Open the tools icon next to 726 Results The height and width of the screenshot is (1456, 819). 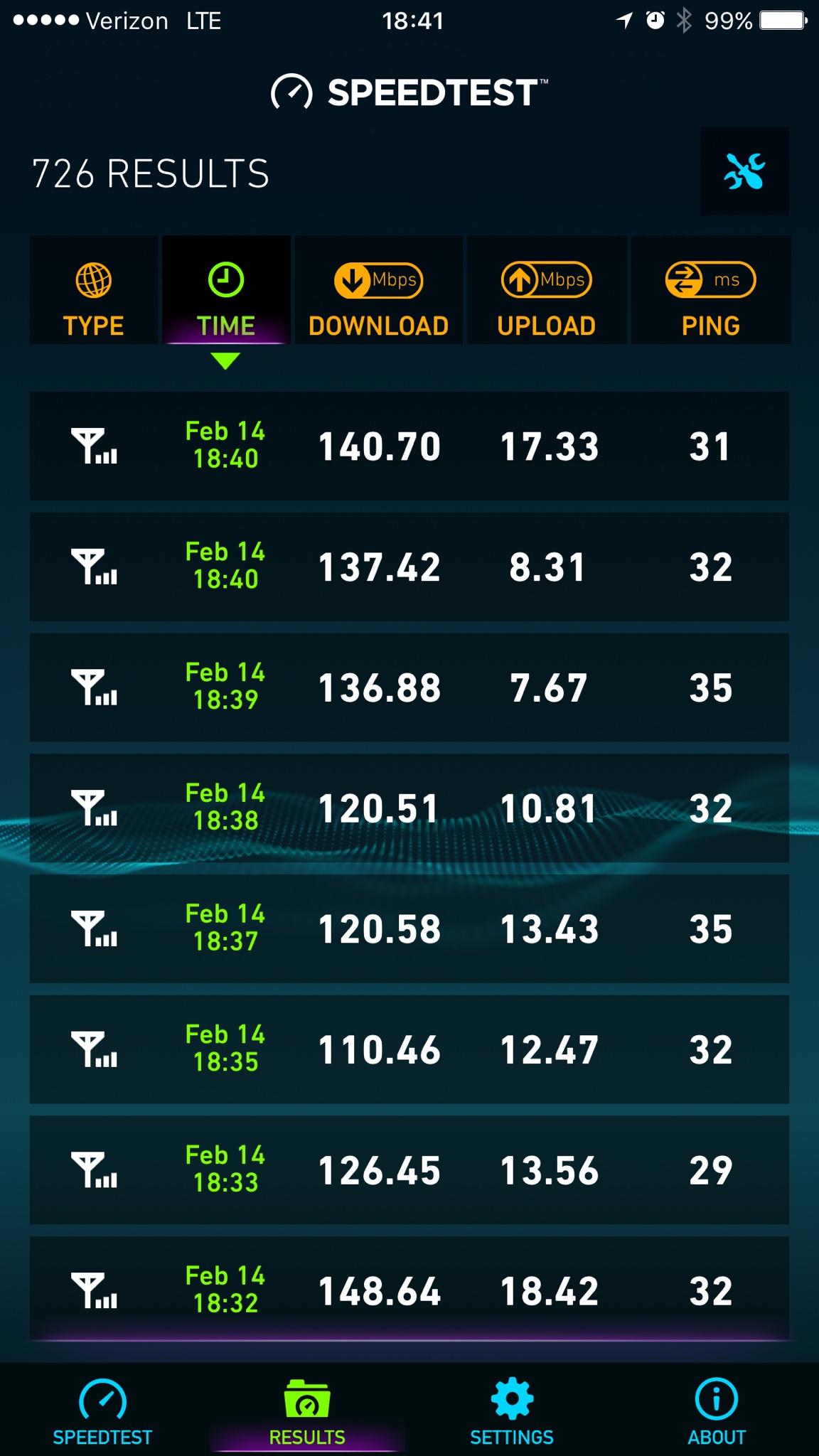[744, 171]
